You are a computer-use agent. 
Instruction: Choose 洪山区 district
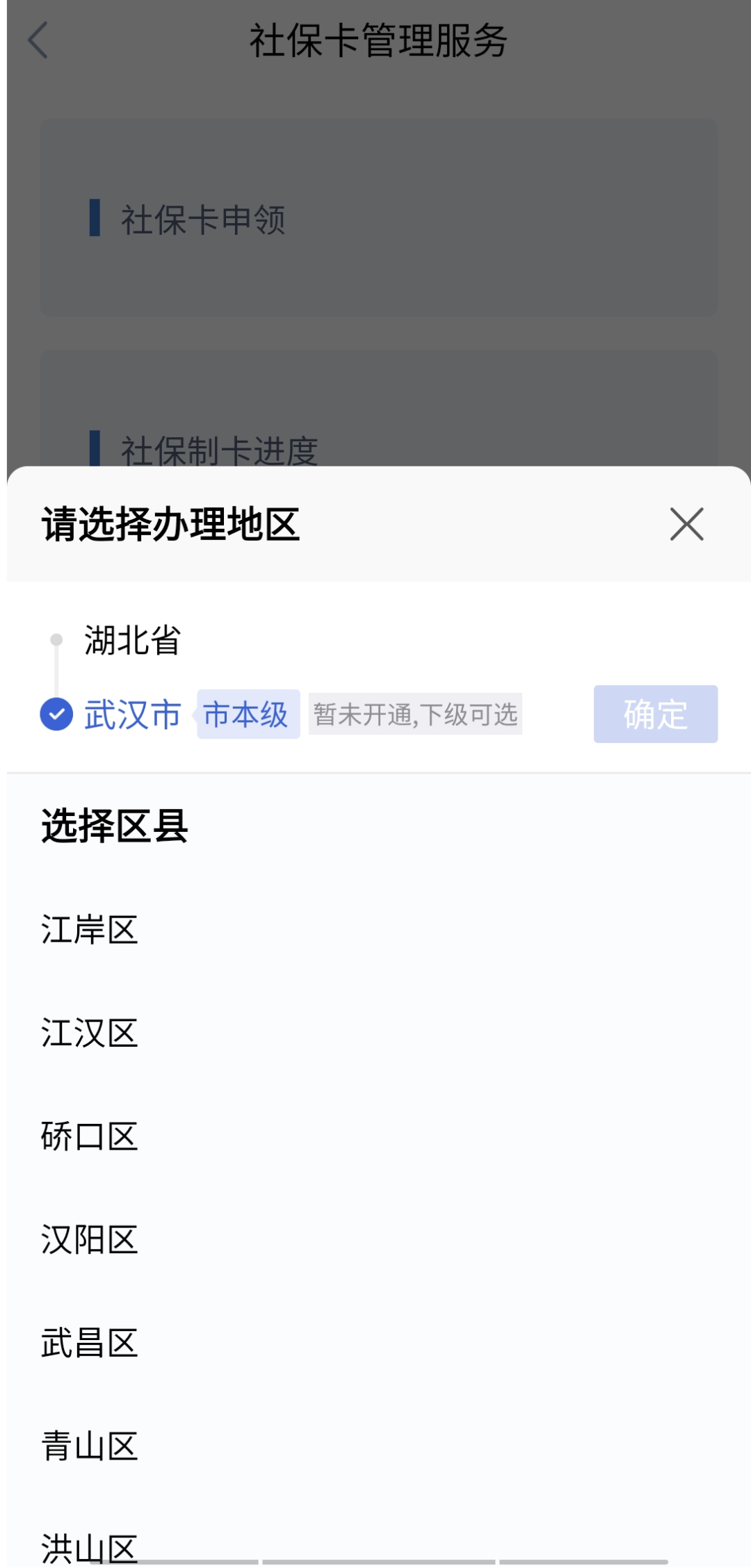[x=90, y=1546]
